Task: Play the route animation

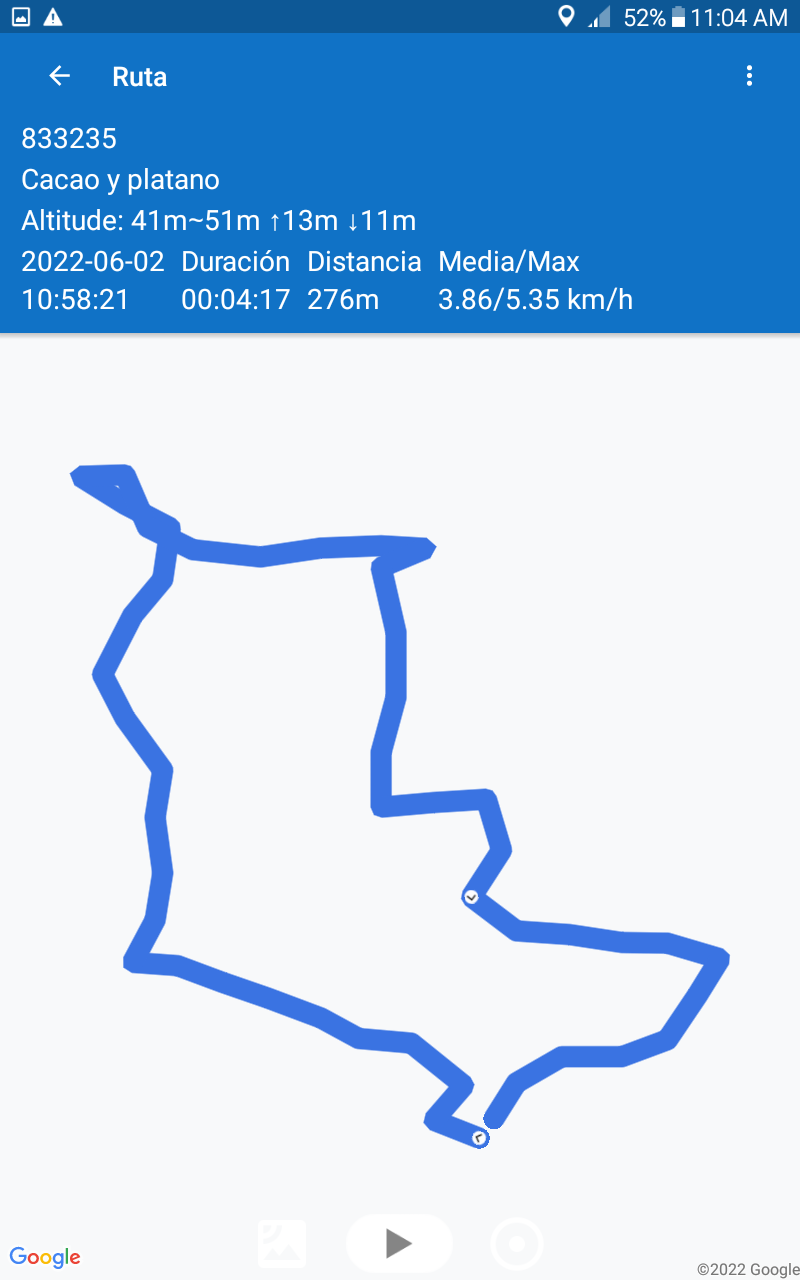Action: click(399, 1243)
